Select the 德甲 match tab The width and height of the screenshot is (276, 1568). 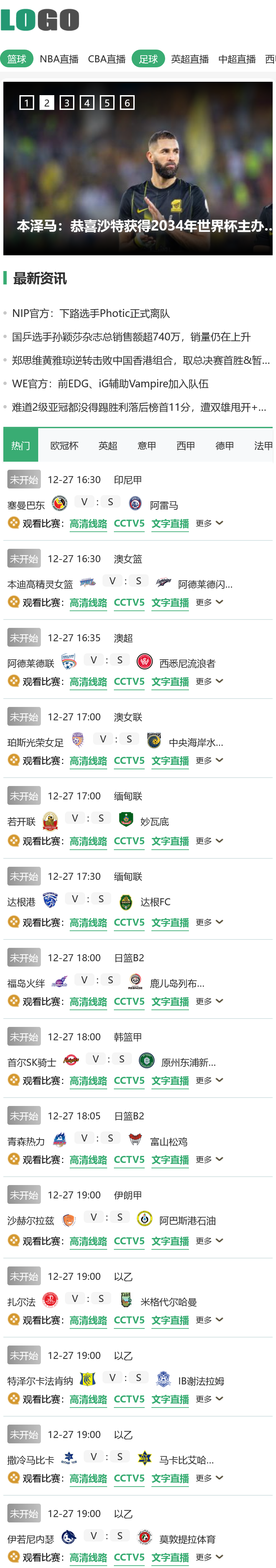click(x=224, y=446)
